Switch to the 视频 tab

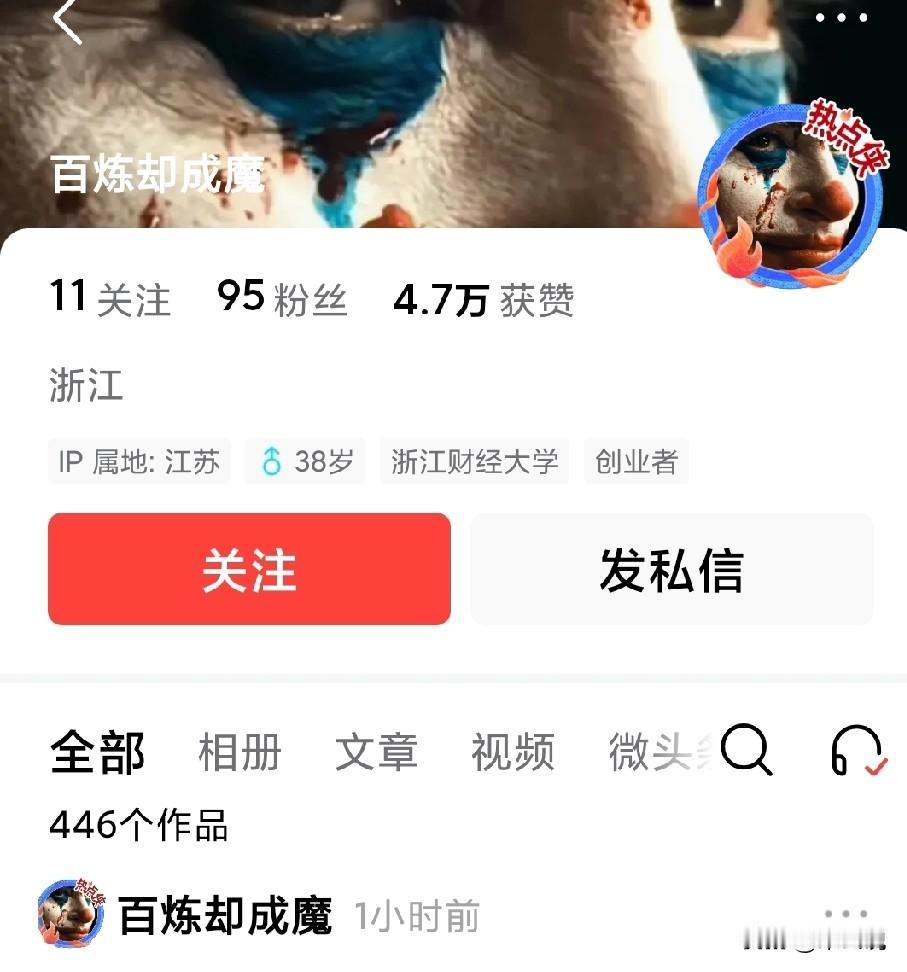click(x=512, y=753)
